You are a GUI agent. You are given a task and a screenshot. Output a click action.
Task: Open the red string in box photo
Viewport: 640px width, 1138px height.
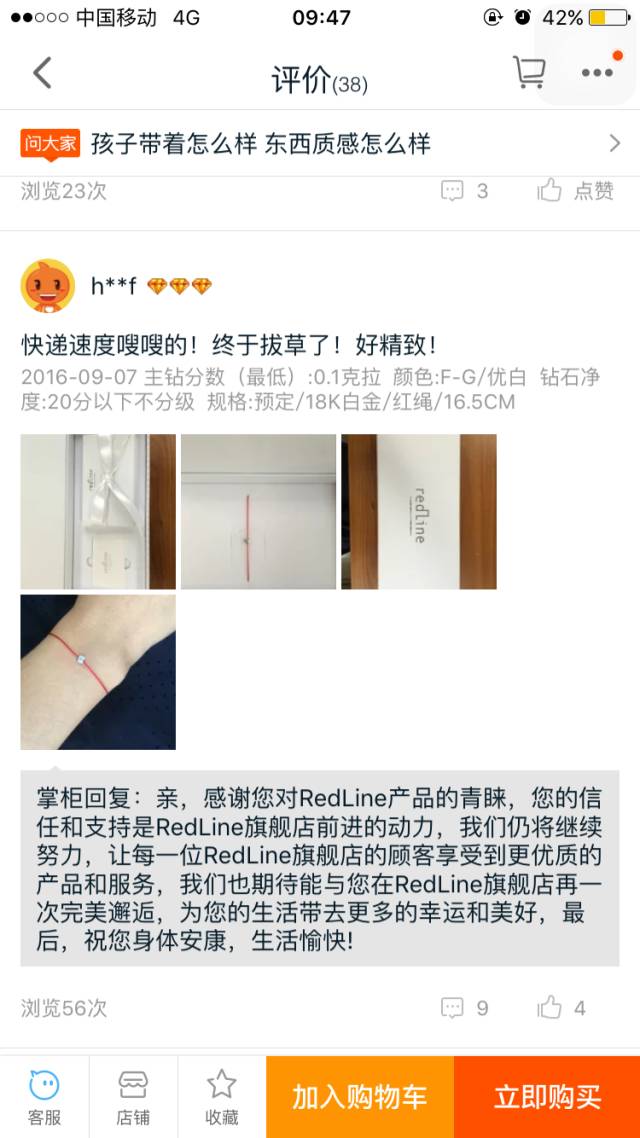click(258, 511)
